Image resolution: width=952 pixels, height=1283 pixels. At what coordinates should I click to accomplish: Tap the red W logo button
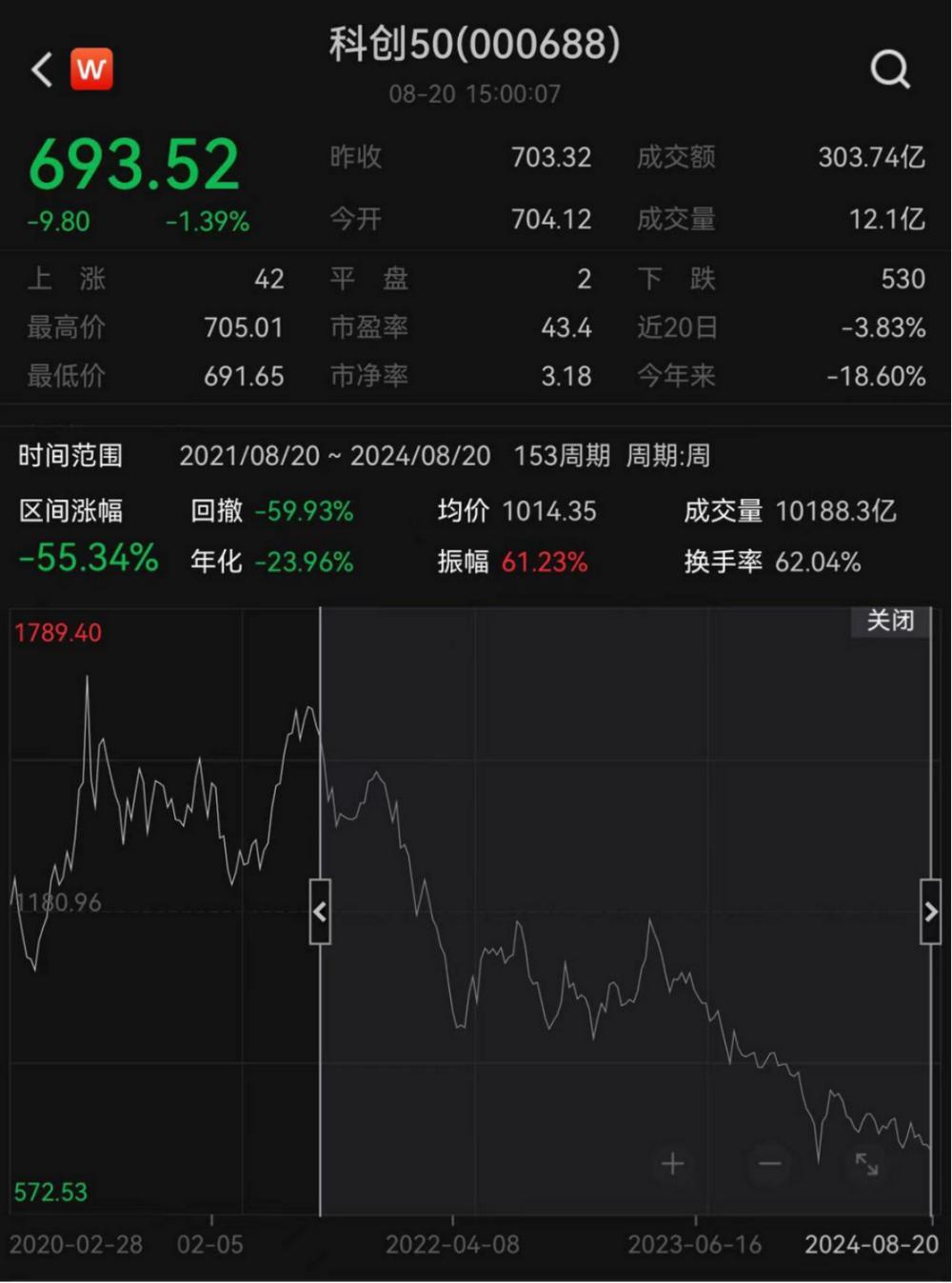pyautogui.click(x=91, y=69)
